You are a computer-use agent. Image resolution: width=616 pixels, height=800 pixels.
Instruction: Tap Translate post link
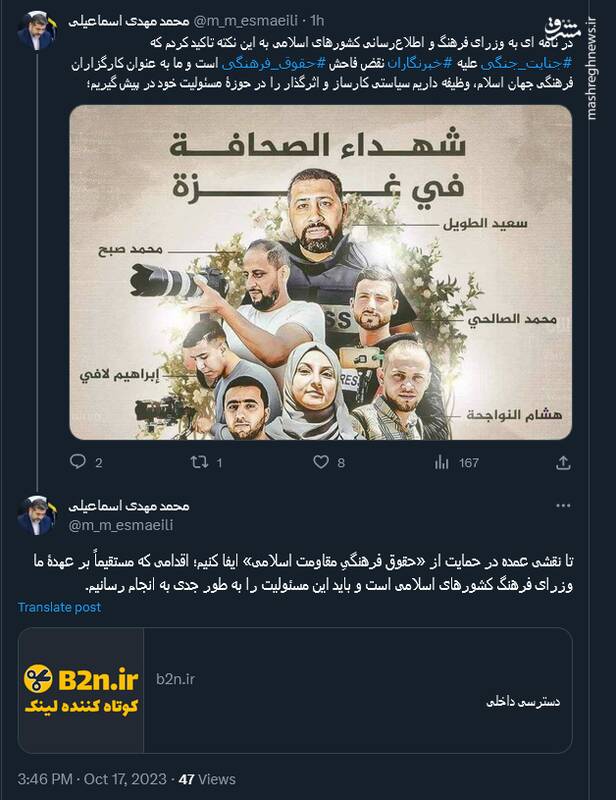click(x=59, y=607)
